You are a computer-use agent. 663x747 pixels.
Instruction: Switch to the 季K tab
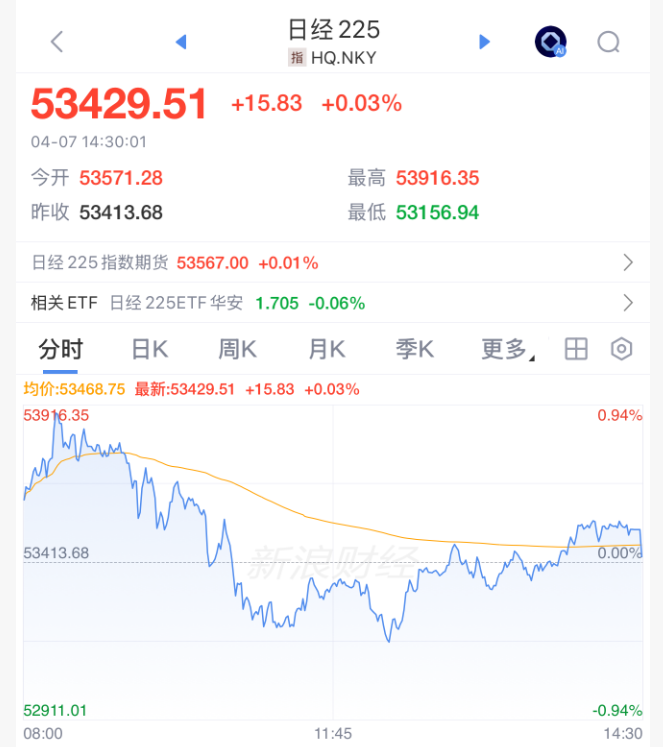(x=414, y=349)
